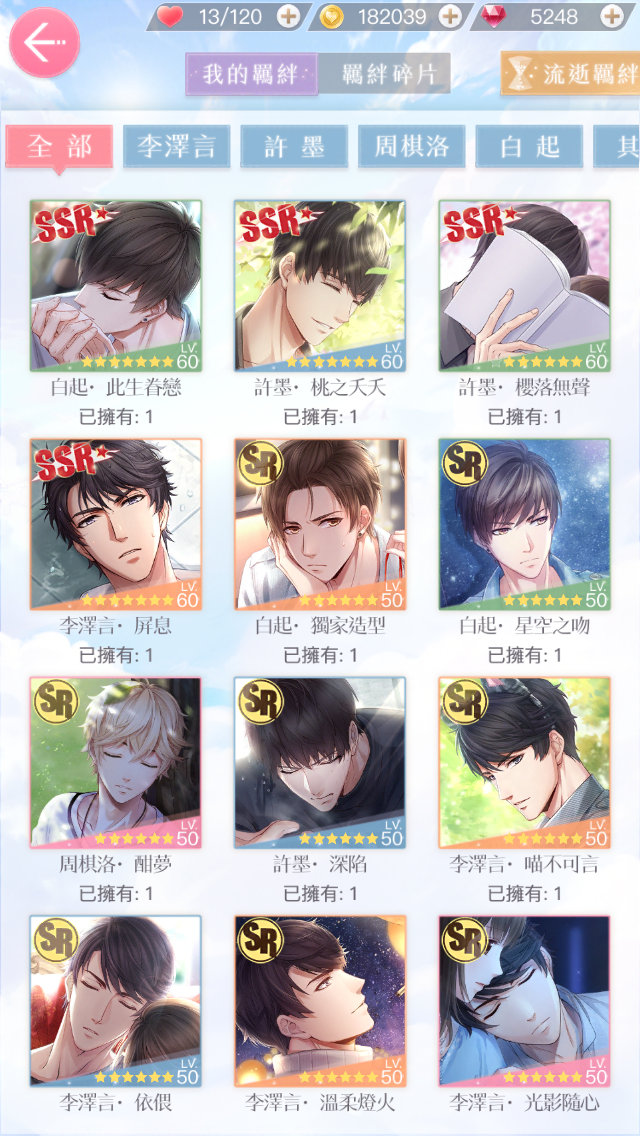The image size is (640, 1136).
Task: Add more stamina with the heart plus button
Action: (x=287, y=16)
